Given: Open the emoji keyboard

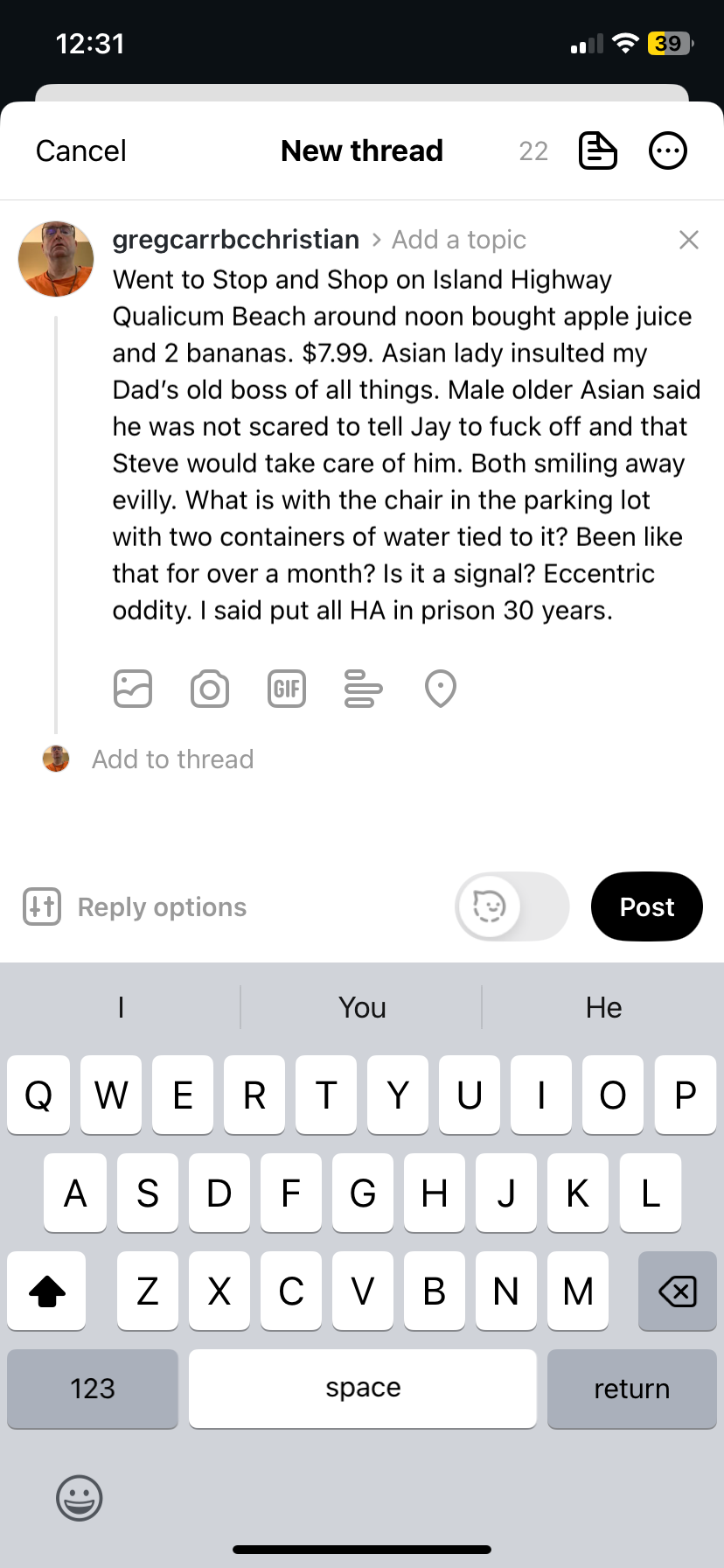Looking at the screenshot, I should click(x=79, y=1498).
